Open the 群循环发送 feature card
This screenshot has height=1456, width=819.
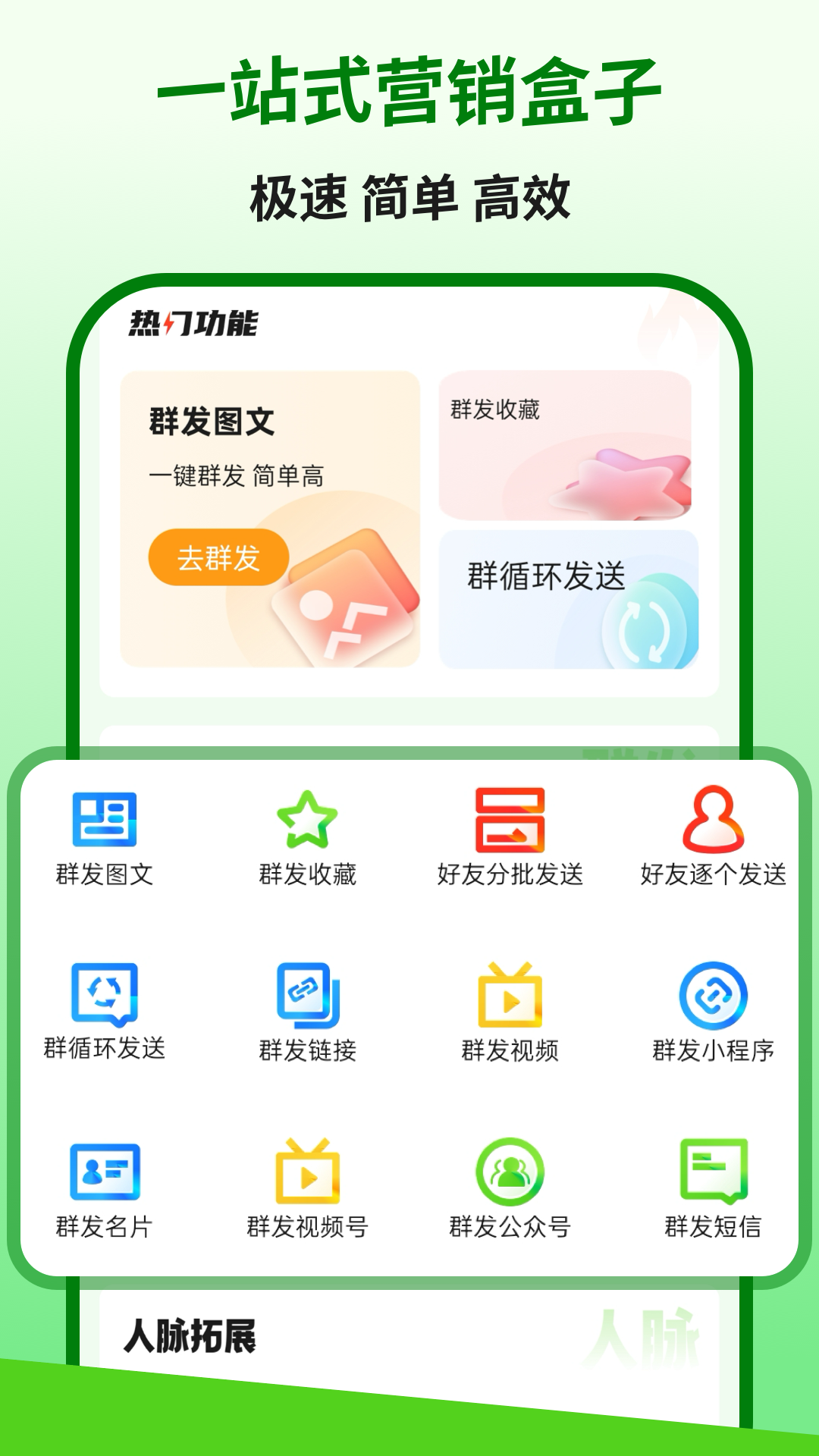(x=567, y=599)
